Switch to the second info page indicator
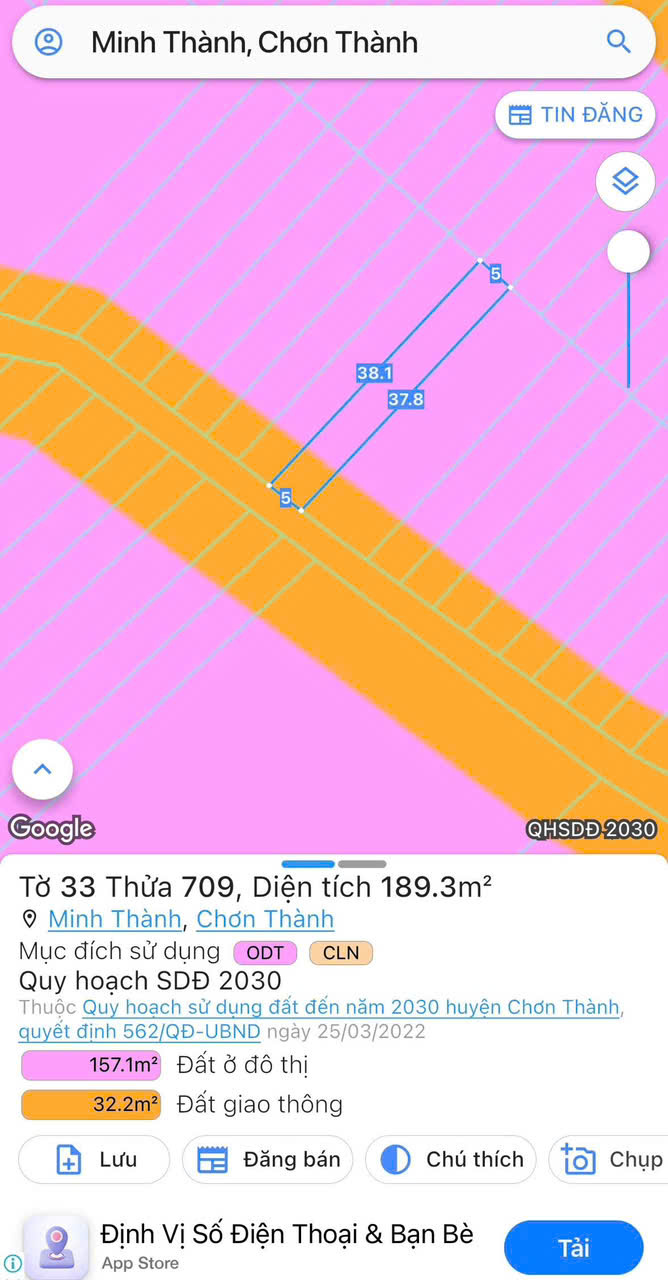The width and height of the screenshot is (668, 1280). coord(362,864)
